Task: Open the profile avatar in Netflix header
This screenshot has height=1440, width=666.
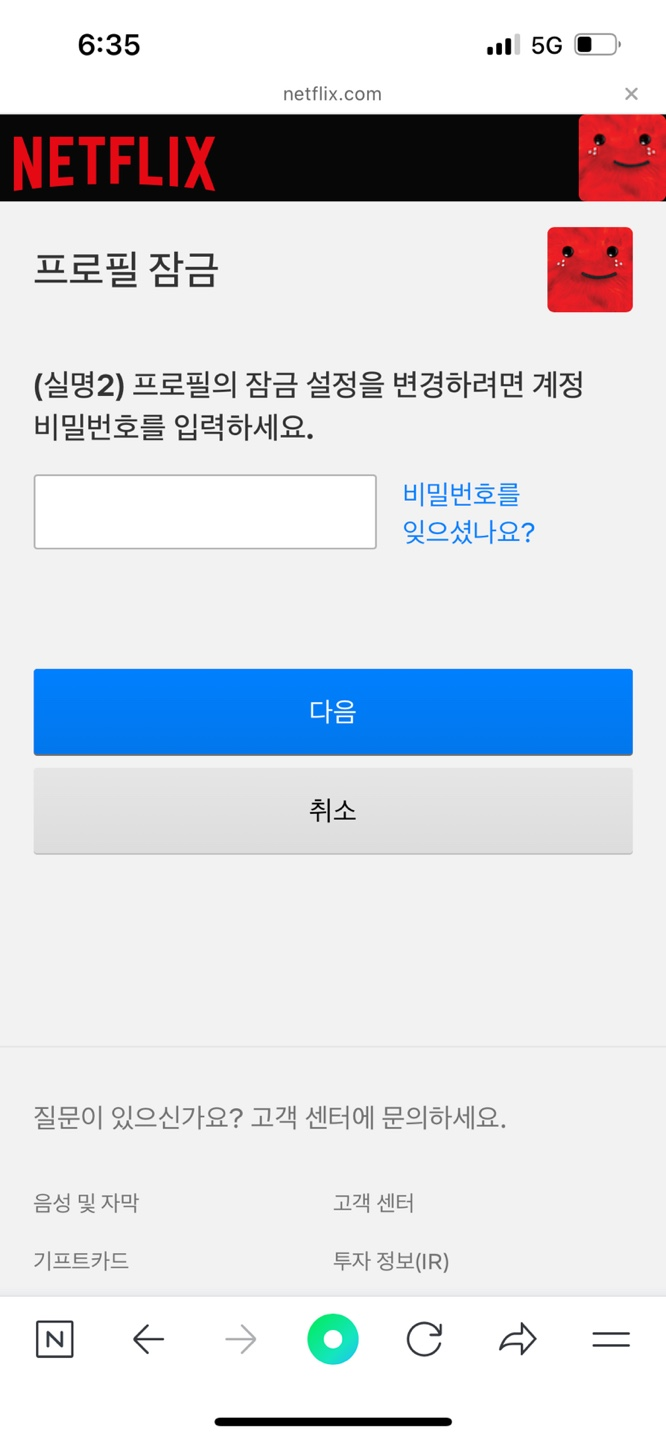Action: [621, 158]
